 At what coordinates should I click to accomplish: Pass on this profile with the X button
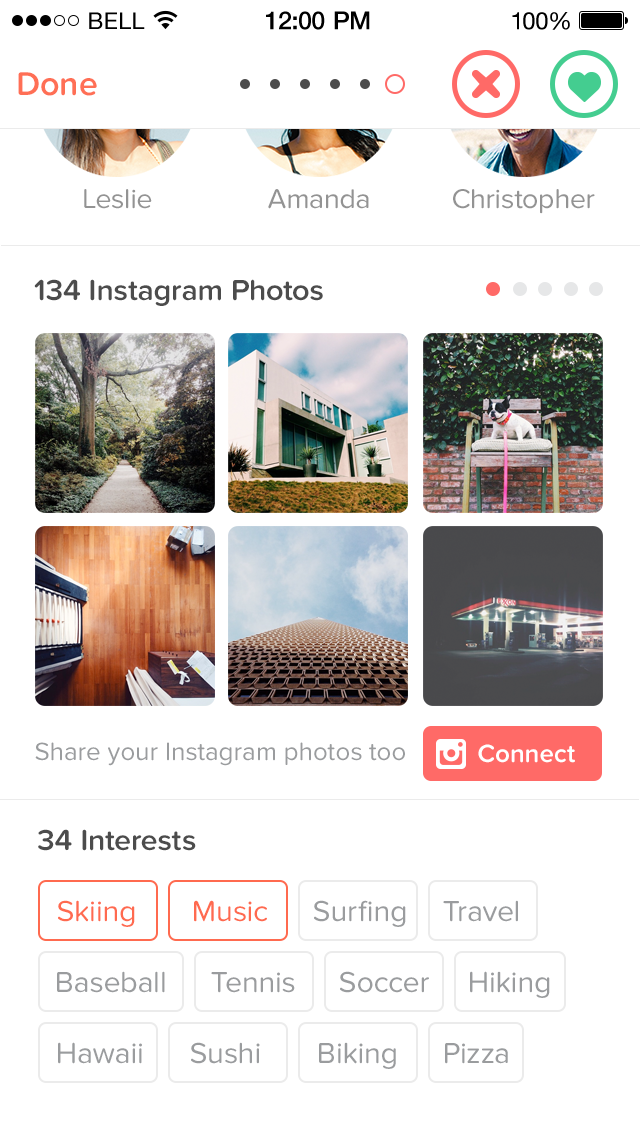tap(486, 84)
